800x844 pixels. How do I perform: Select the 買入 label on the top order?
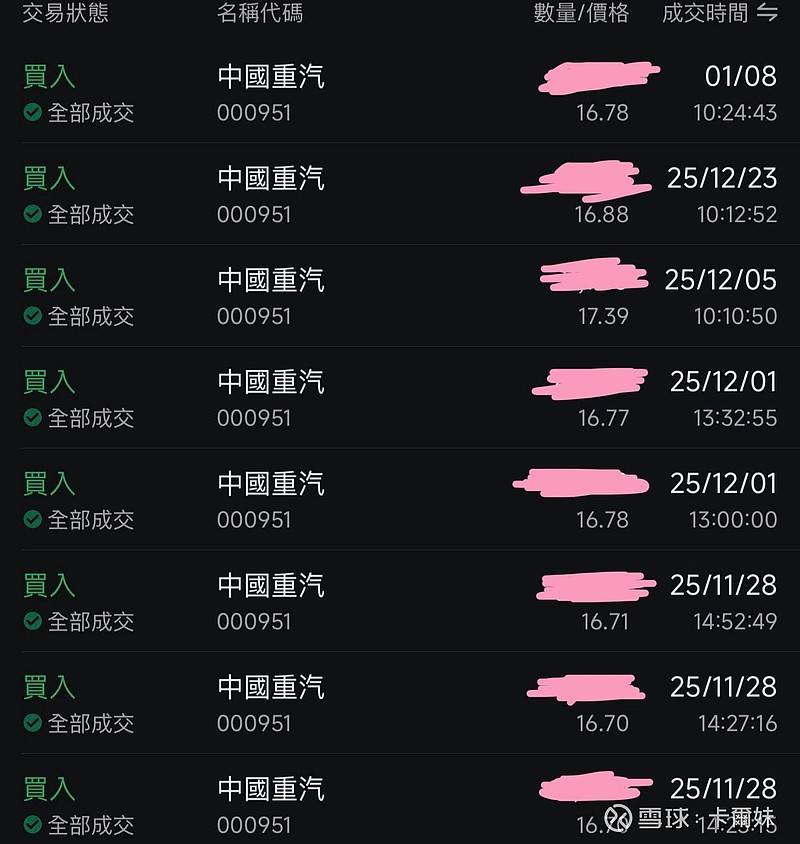pos(48,76)
